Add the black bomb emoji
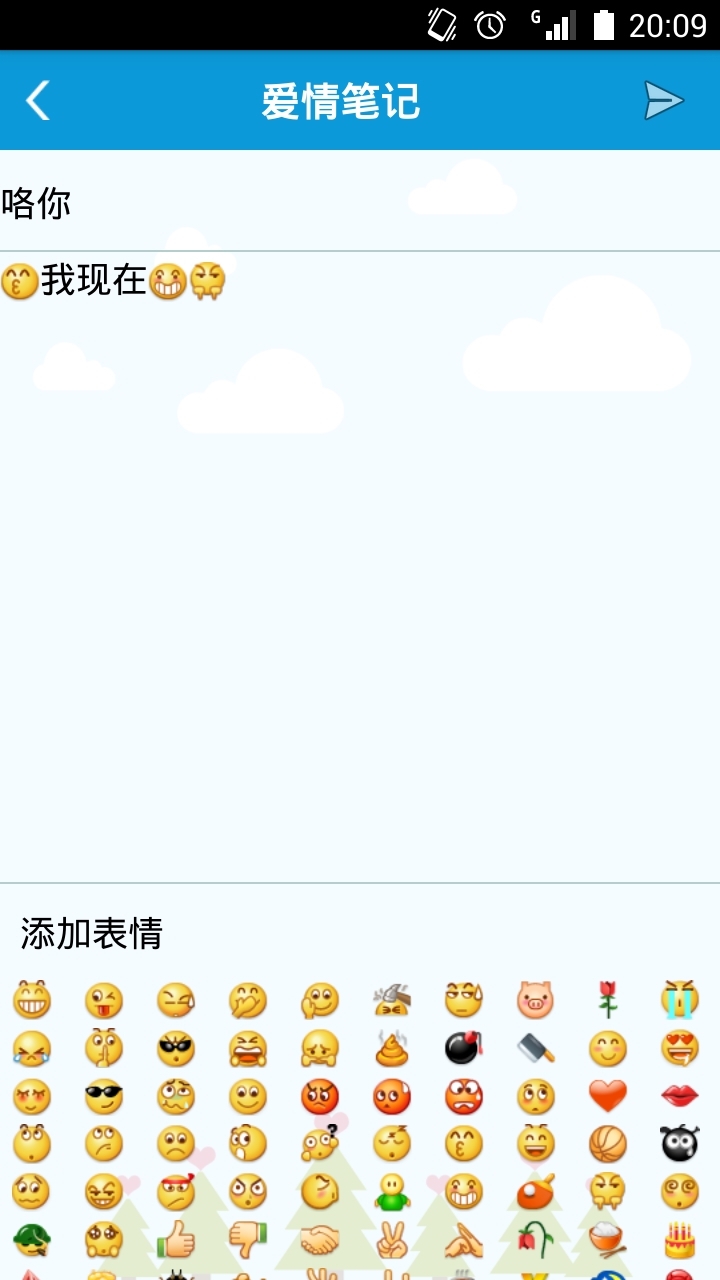 click(x=463, y=1048)
